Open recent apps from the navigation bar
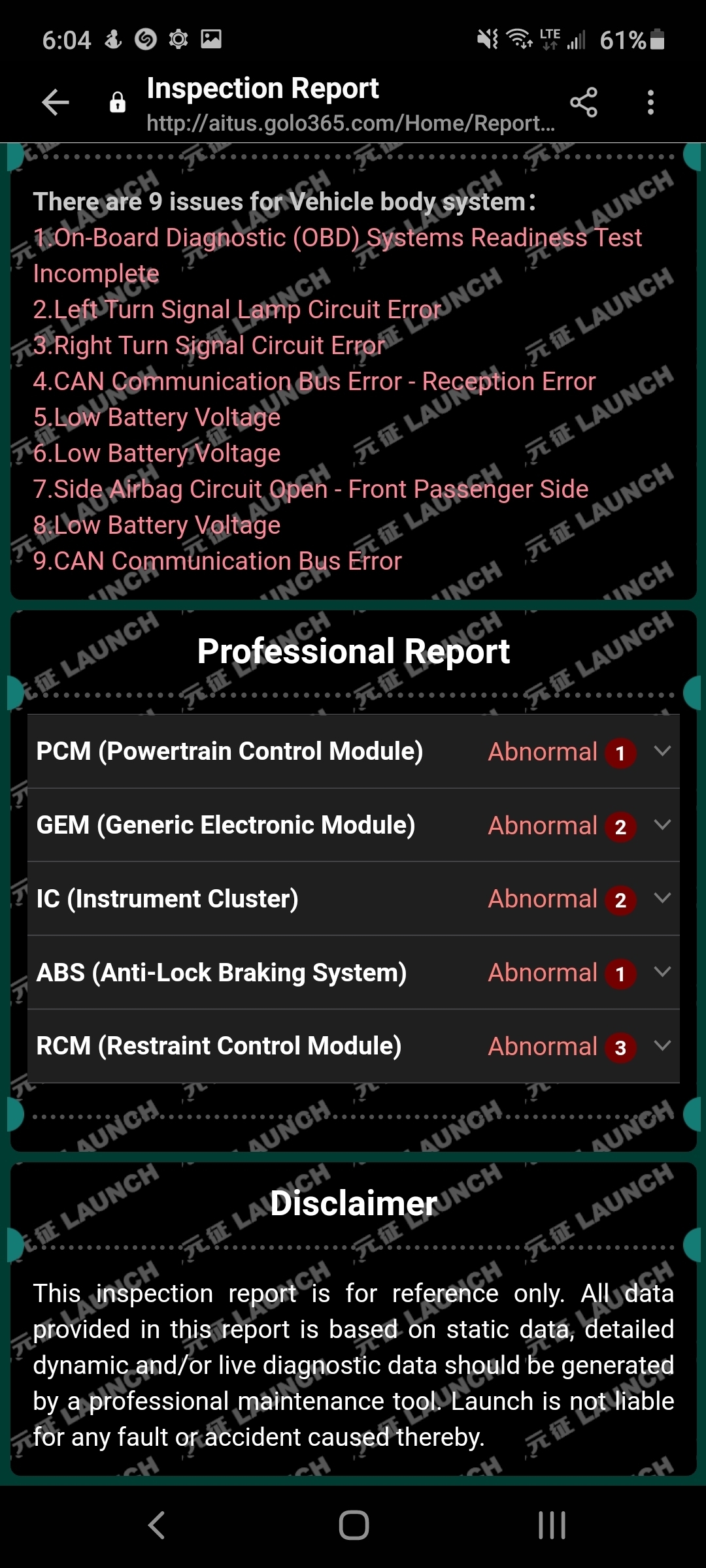This screenshot has height=1568, width=706. (552, 1526)
